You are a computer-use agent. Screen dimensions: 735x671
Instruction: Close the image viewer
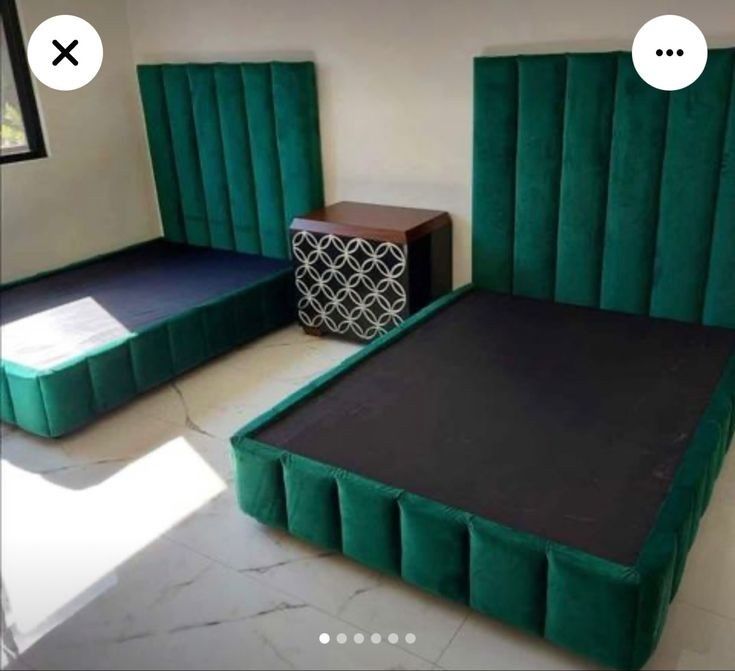[65, 53]
